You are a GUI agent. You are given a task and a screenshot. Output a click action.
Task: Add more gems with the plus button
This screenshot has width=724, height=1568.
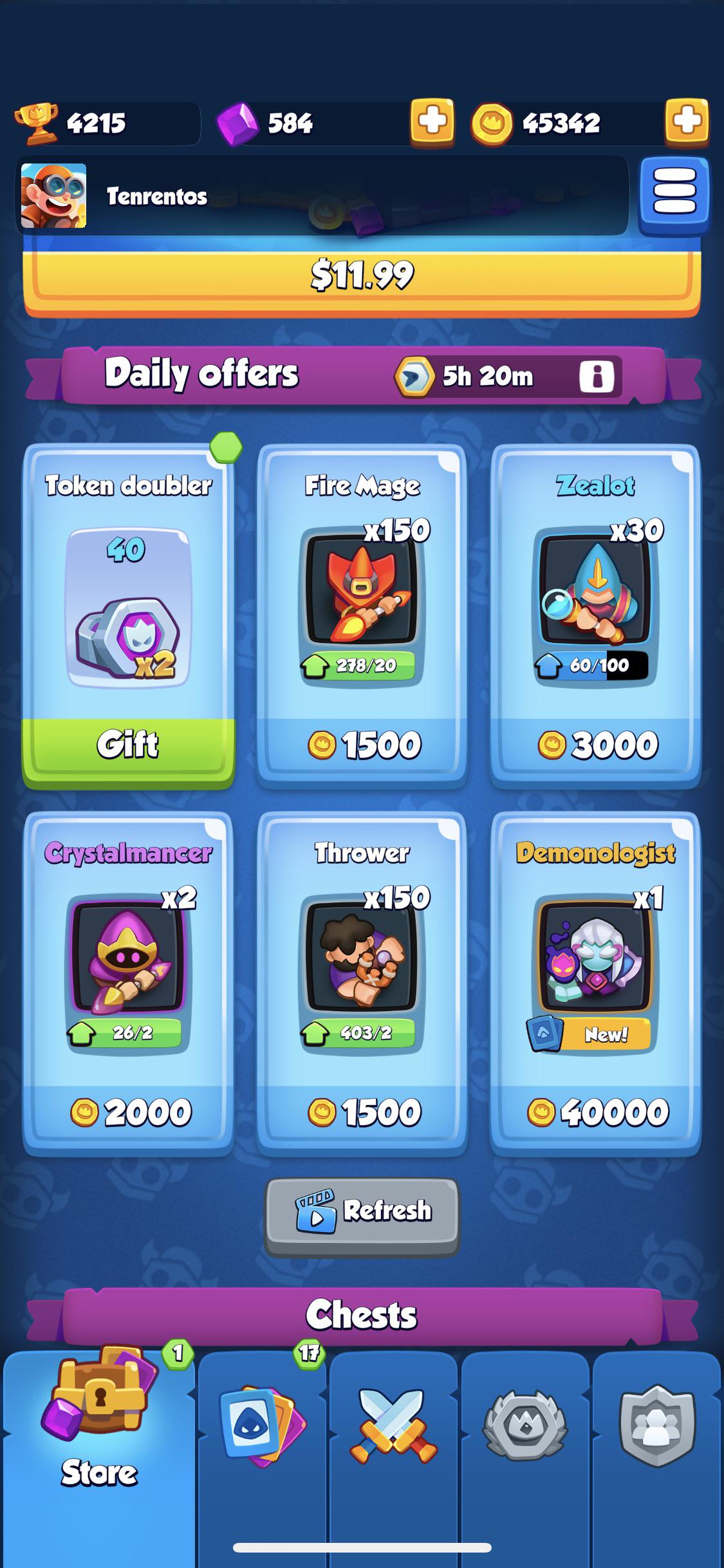click(432, 122)
